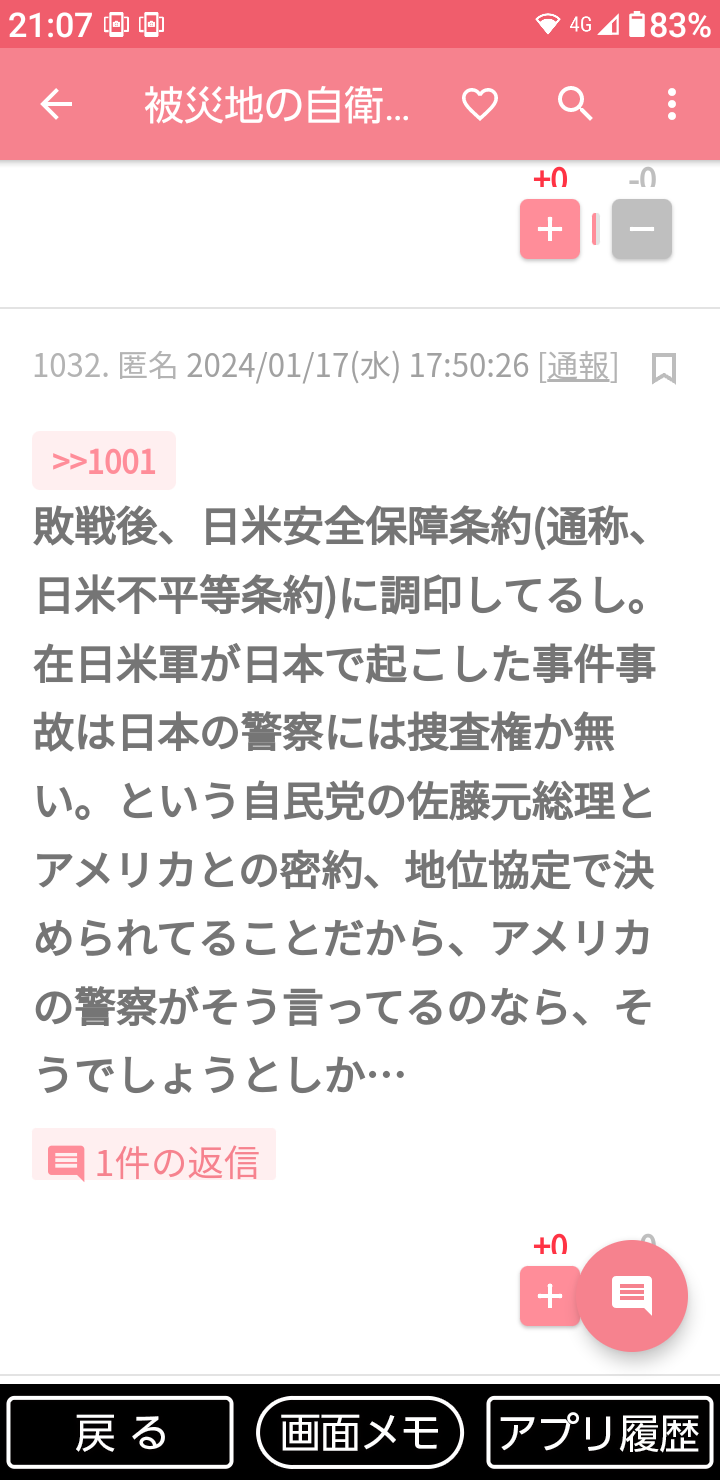
Task: Tap the 画面メモ button
Action: pyautogui.click(x=360, y=1433)
